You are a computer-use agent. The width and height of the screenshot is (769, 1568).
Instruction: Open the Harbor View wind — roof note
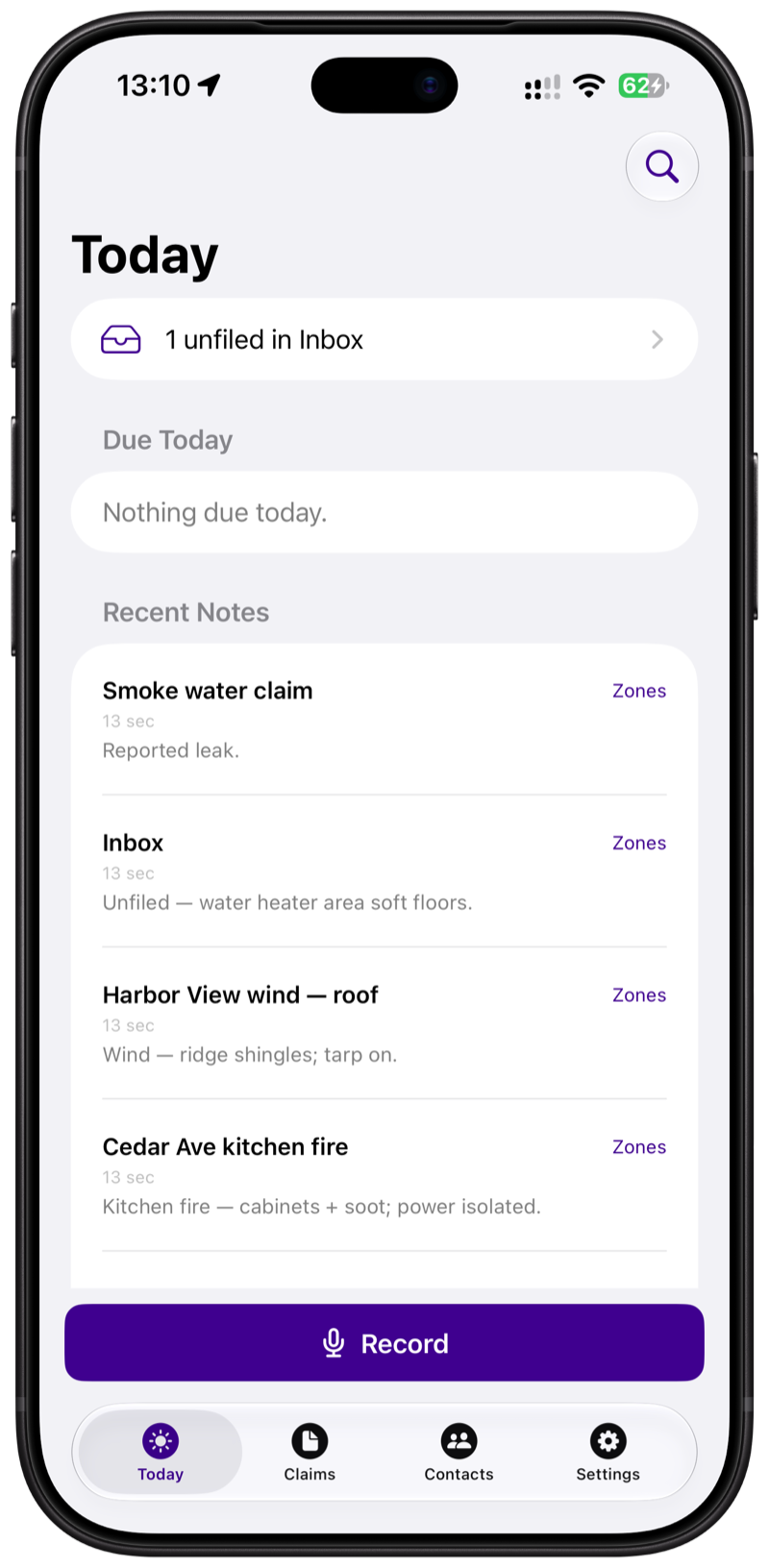384,1023
